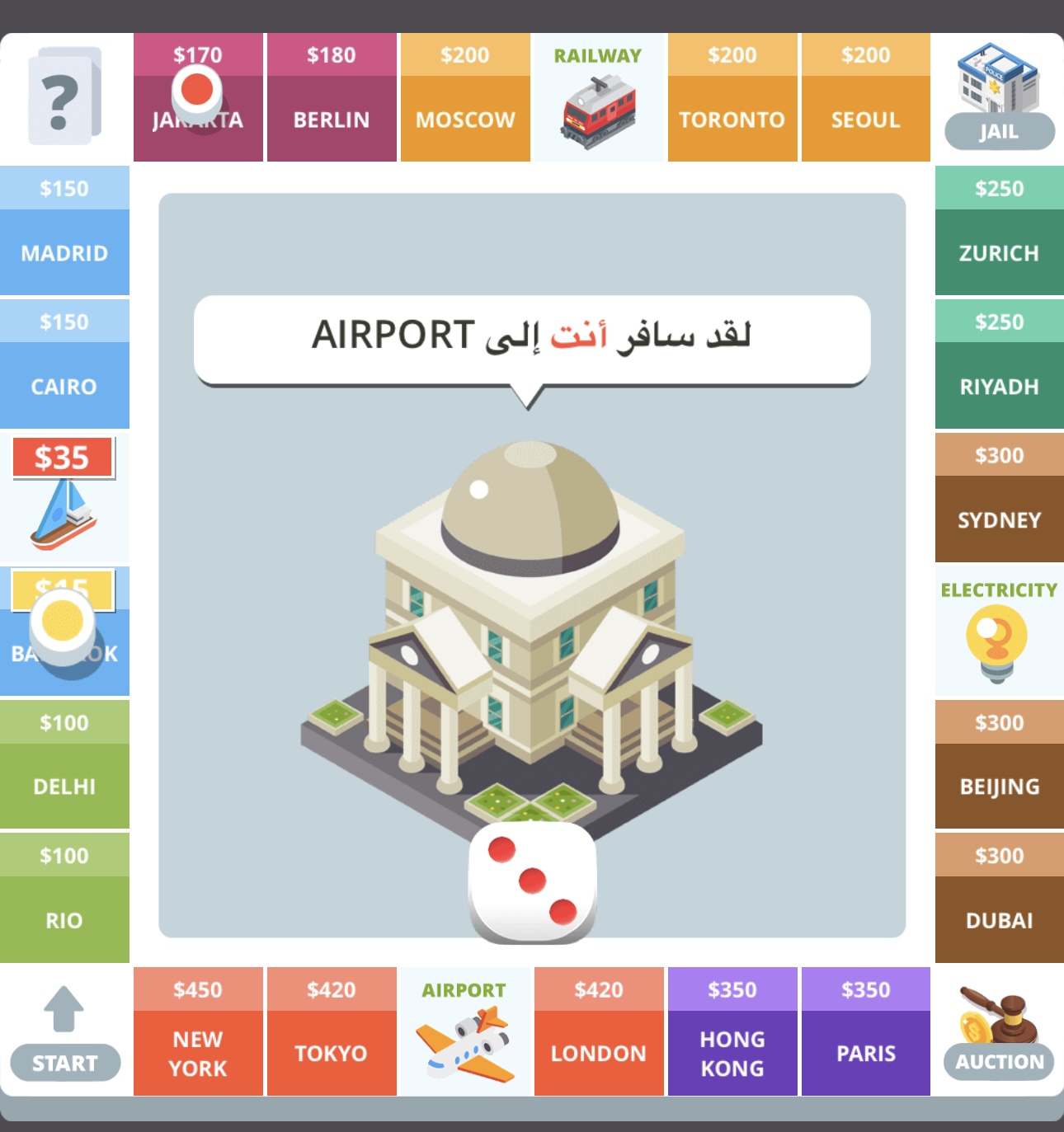Open the Cairo property tile
The image size is (1064, 1132).
point(64,364)
